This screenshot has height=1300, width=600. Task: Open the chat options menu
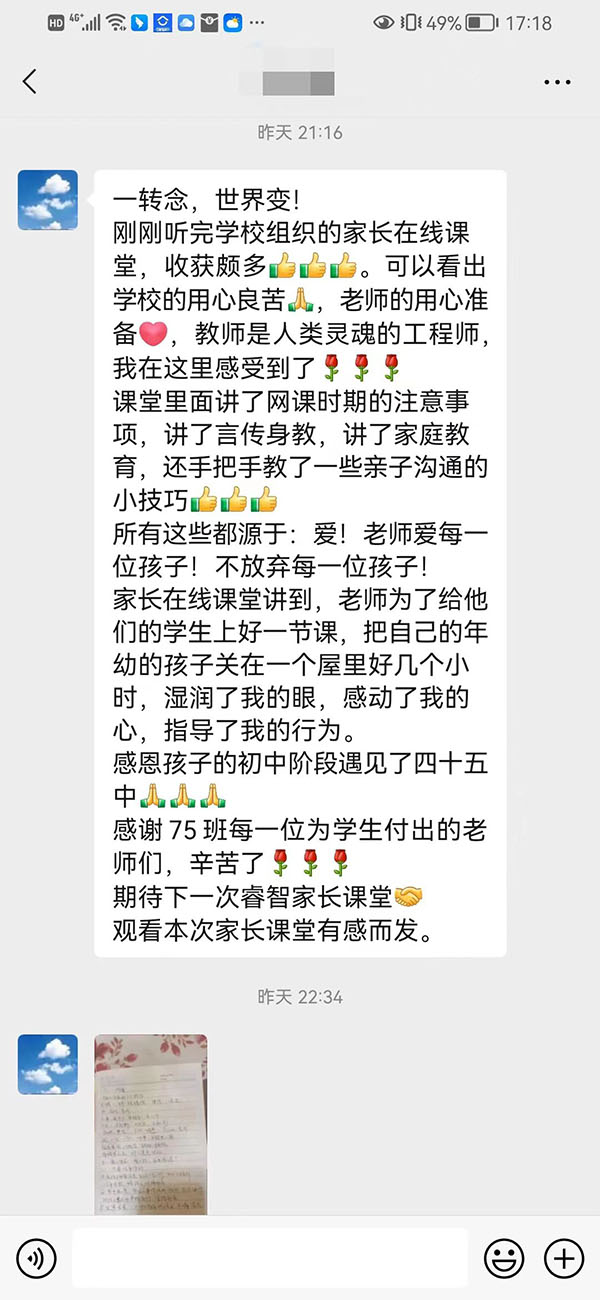point(556,82)
